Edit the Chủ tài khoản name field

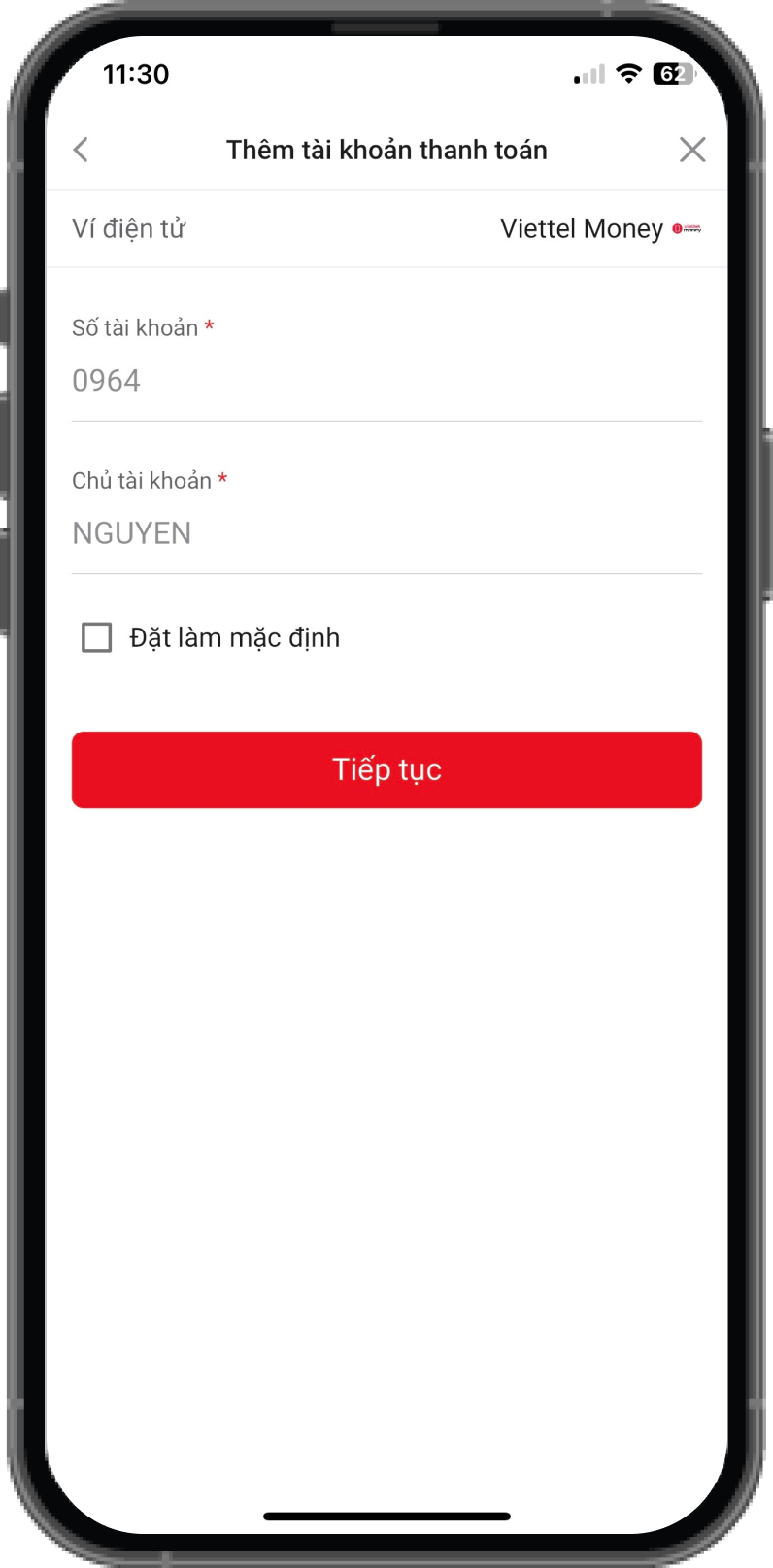click(386, 533)
